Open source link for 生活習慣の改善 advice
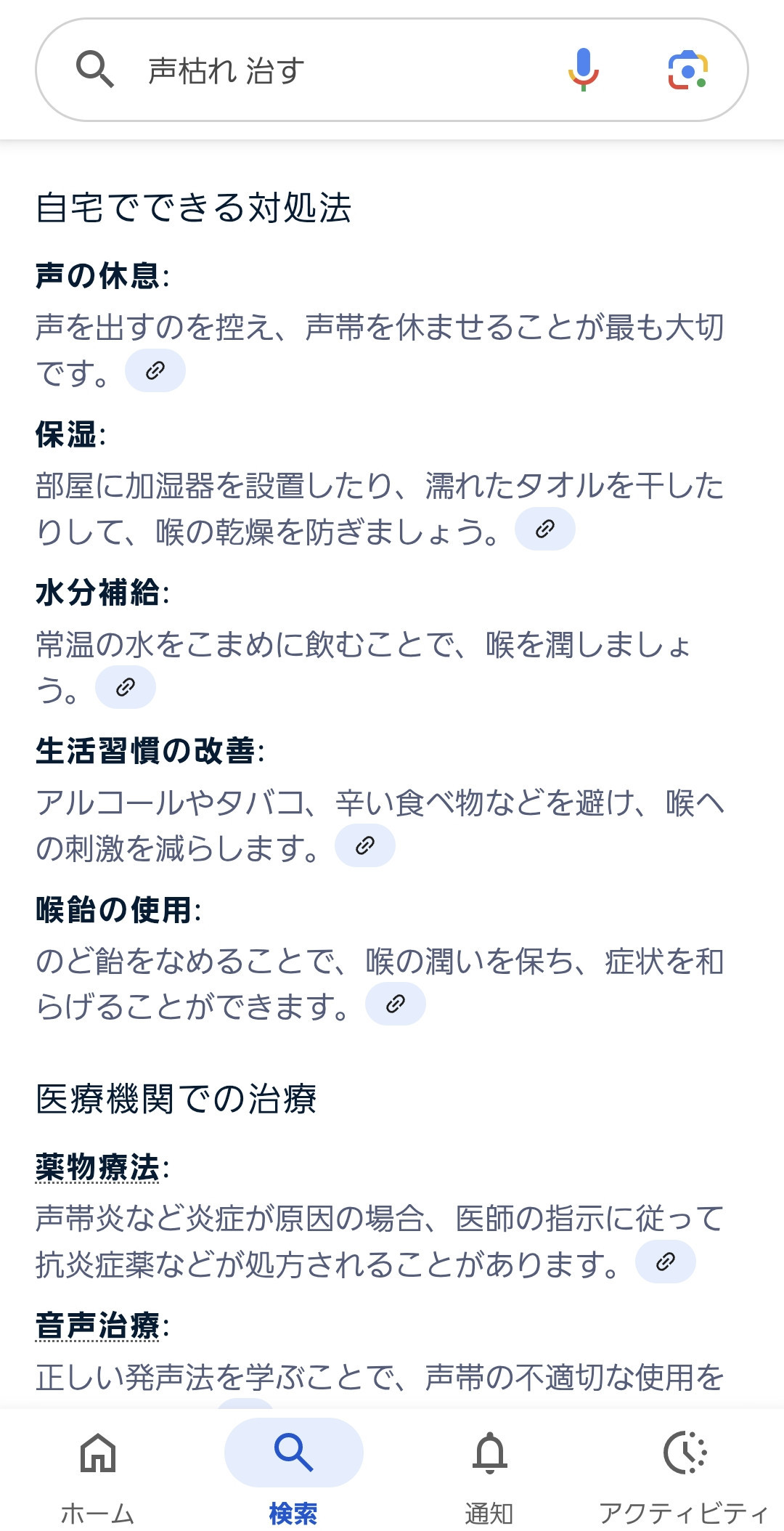Screen dimensions: 784x1531 coord(365,845)
